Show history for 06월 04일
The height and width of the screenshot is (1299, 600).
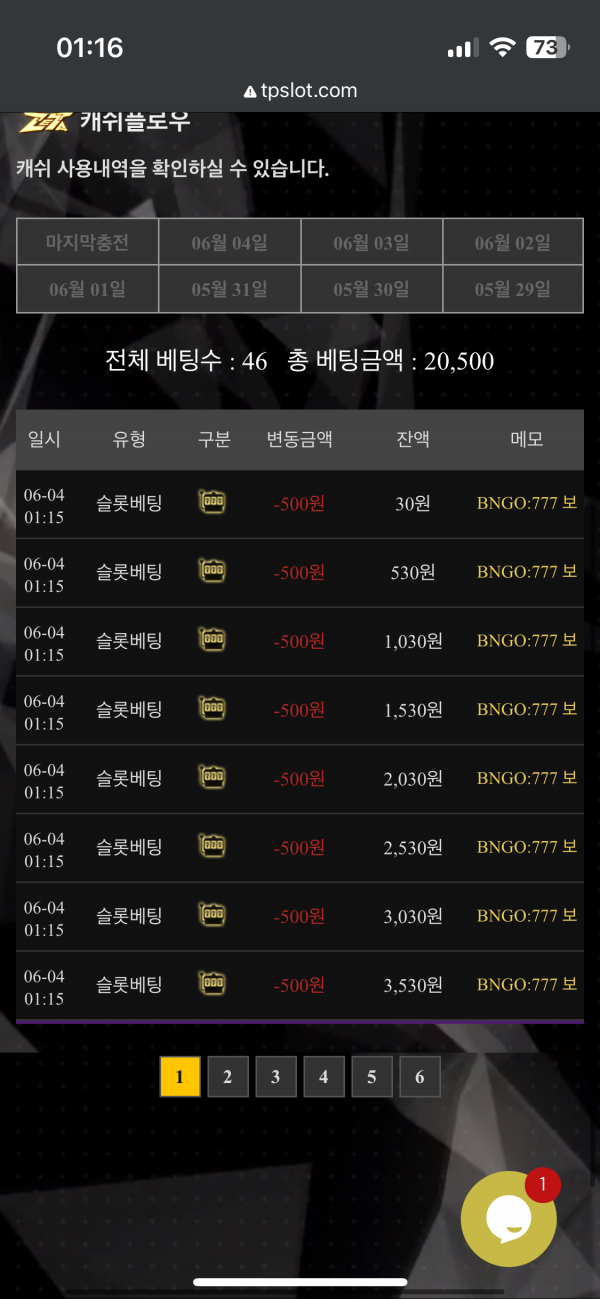pyautogui.click(x=230, y=243)
